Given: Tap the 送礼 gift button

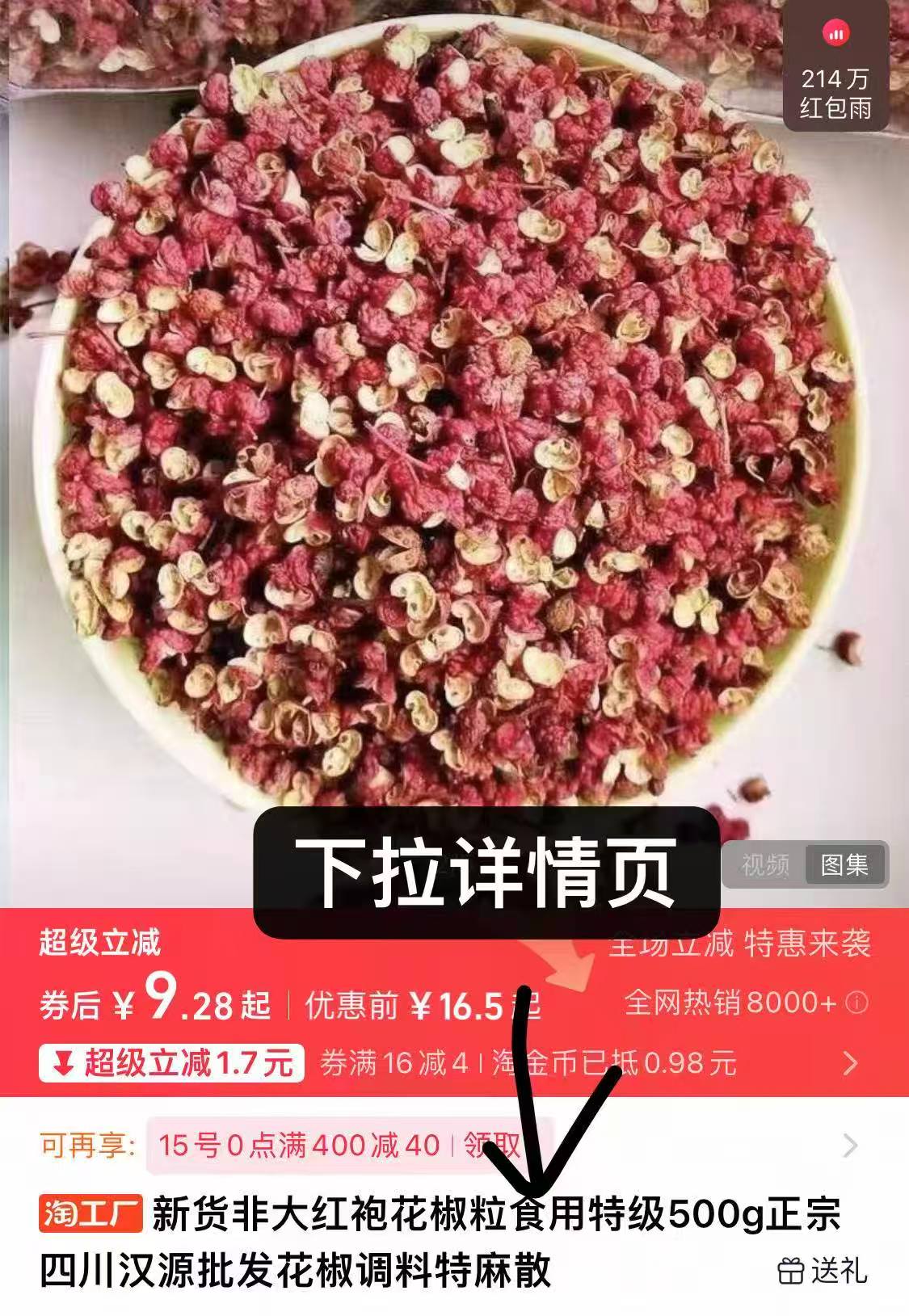Looking at the screenshot, I should point(822,1271).
